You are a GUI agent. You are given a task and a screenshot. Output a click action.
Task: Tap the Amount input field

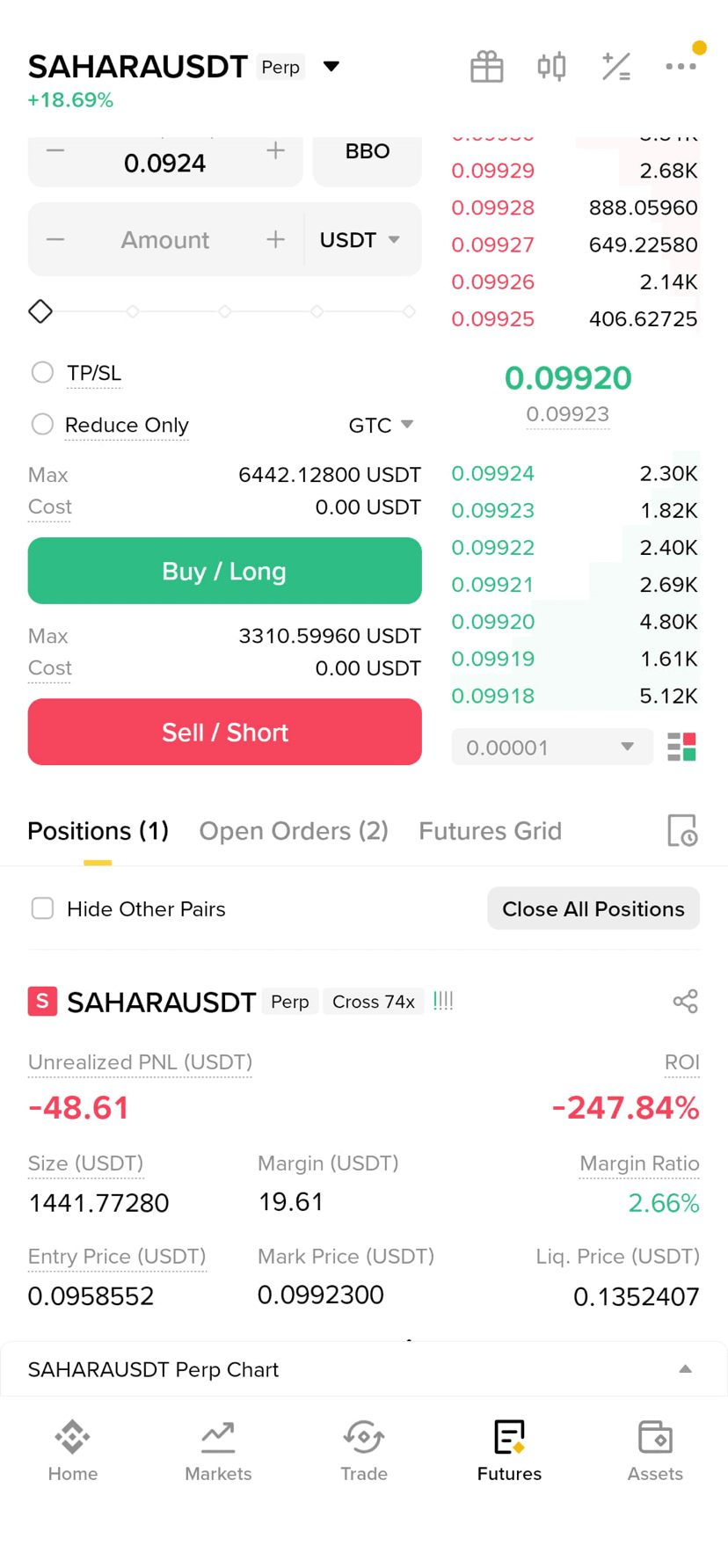[x=165, y=240]
